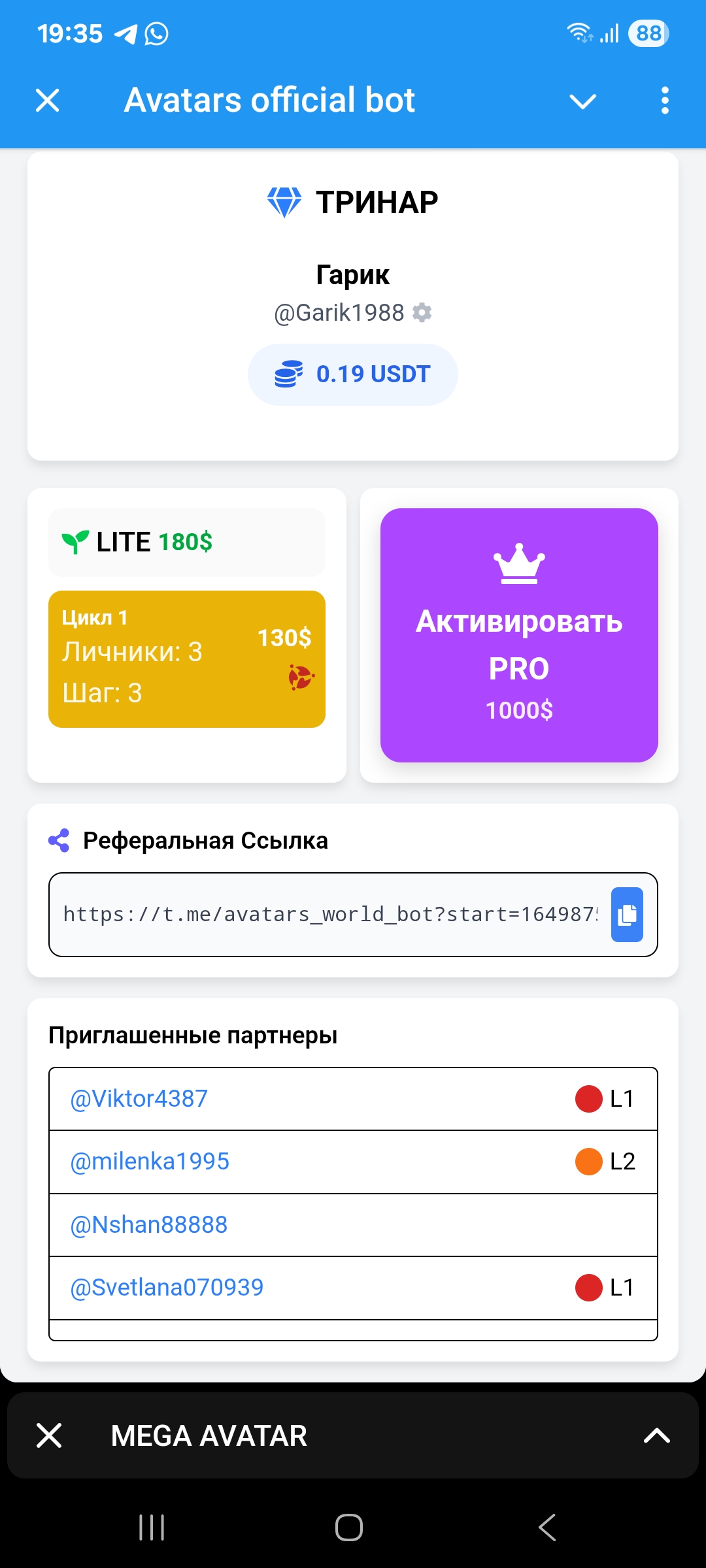Open settings gear next to @Garik1988
Viewport: 706px width, 1568px height.
pyautogui.click(x=422, y=313)
